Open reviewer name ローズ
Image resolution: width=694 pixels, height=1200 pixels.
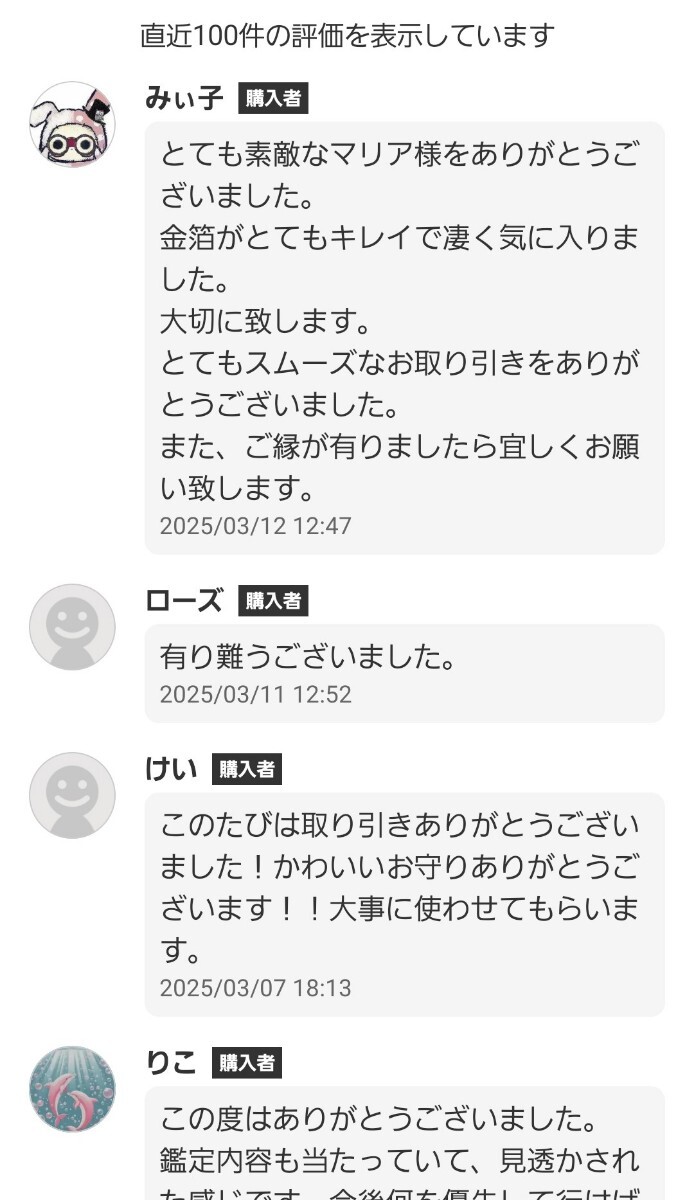pos(184,600)
